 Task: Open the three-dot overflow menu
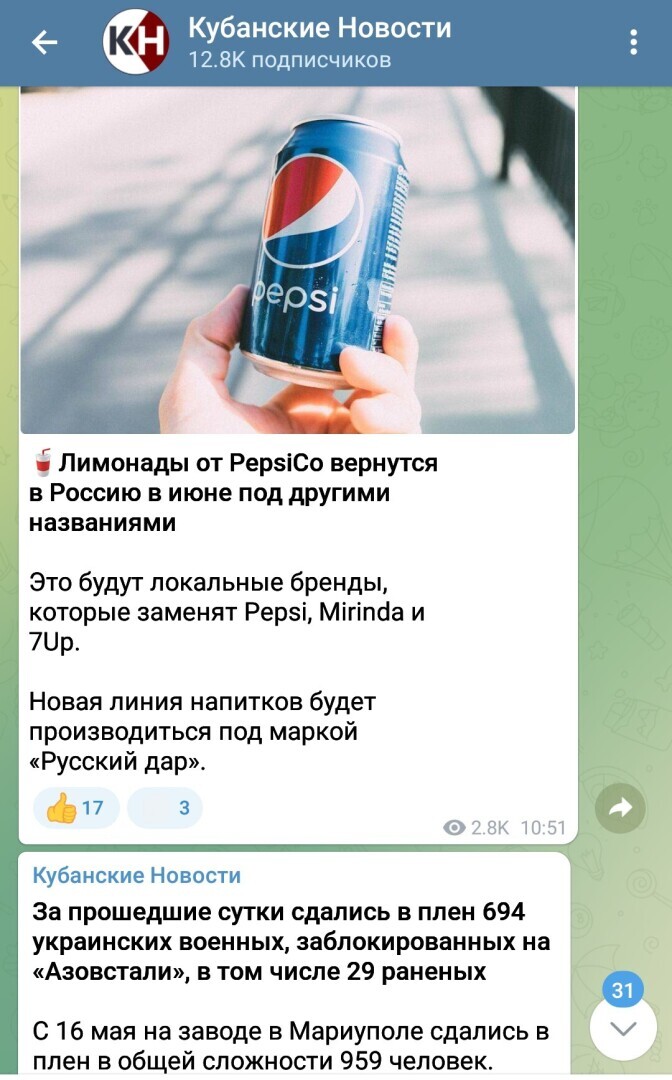point(634,42)
